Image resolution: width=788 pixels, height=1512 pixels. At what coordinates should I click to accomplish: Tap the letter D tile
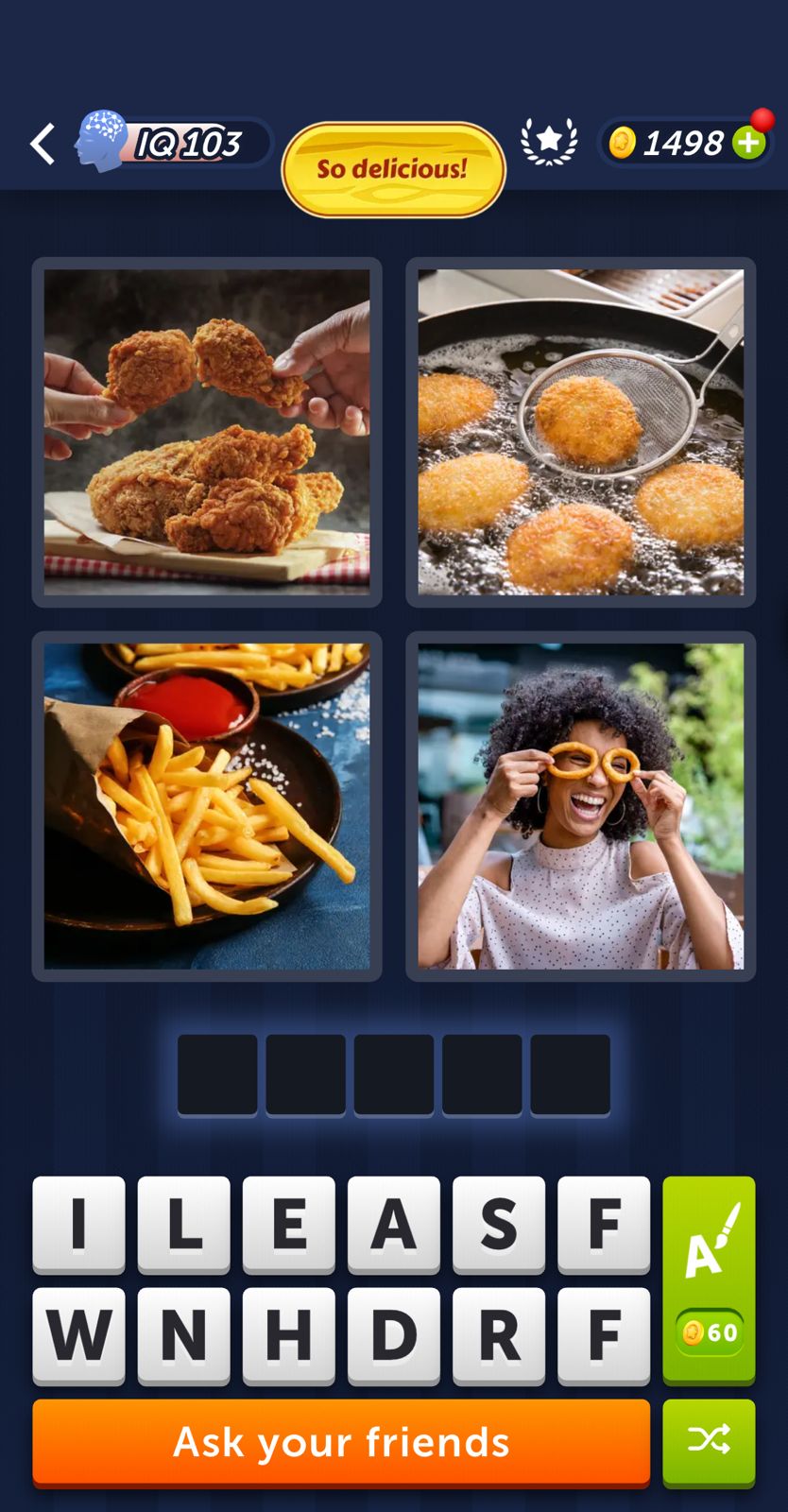[393, 1335]
